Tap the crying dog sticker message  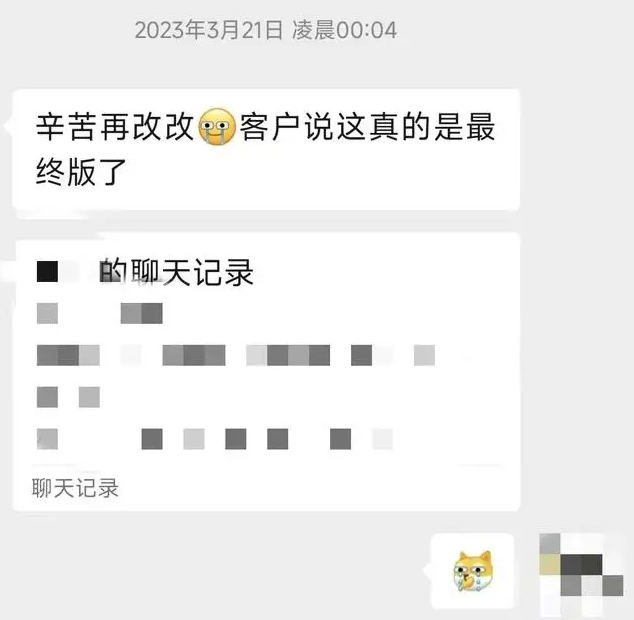472,572
